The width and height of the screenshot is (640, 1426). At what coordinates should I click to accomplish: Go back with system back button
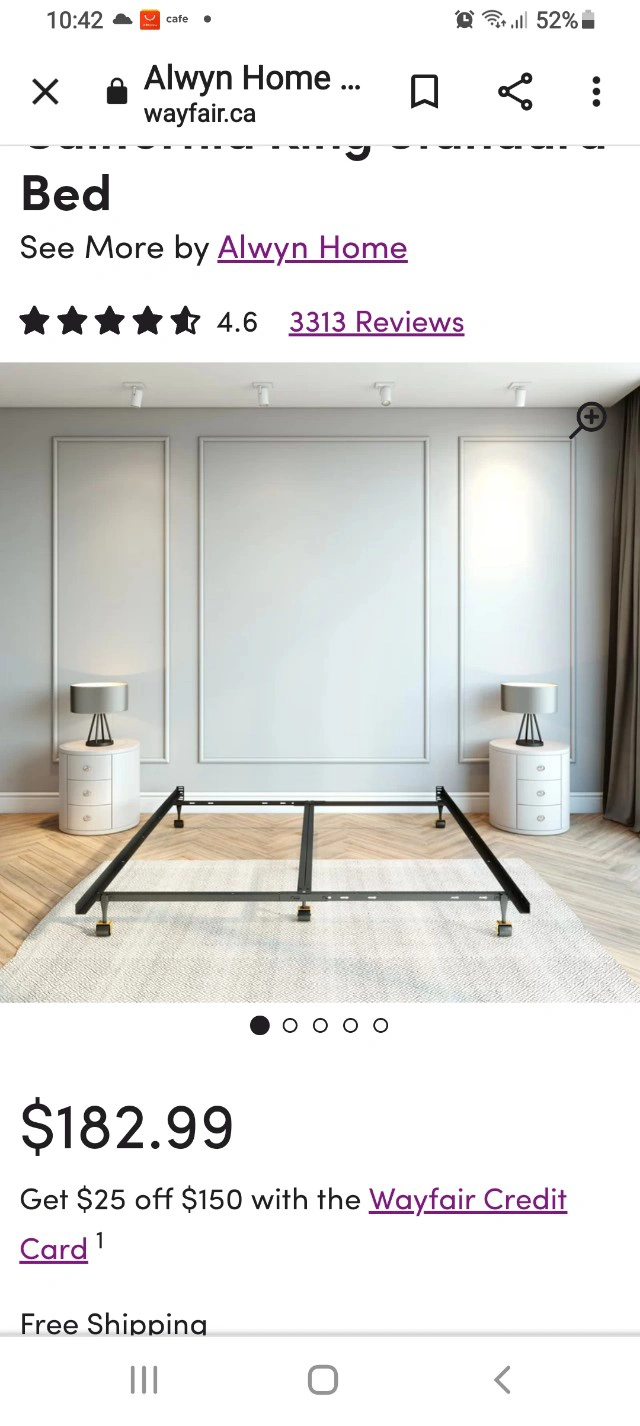click(502, 1380)
